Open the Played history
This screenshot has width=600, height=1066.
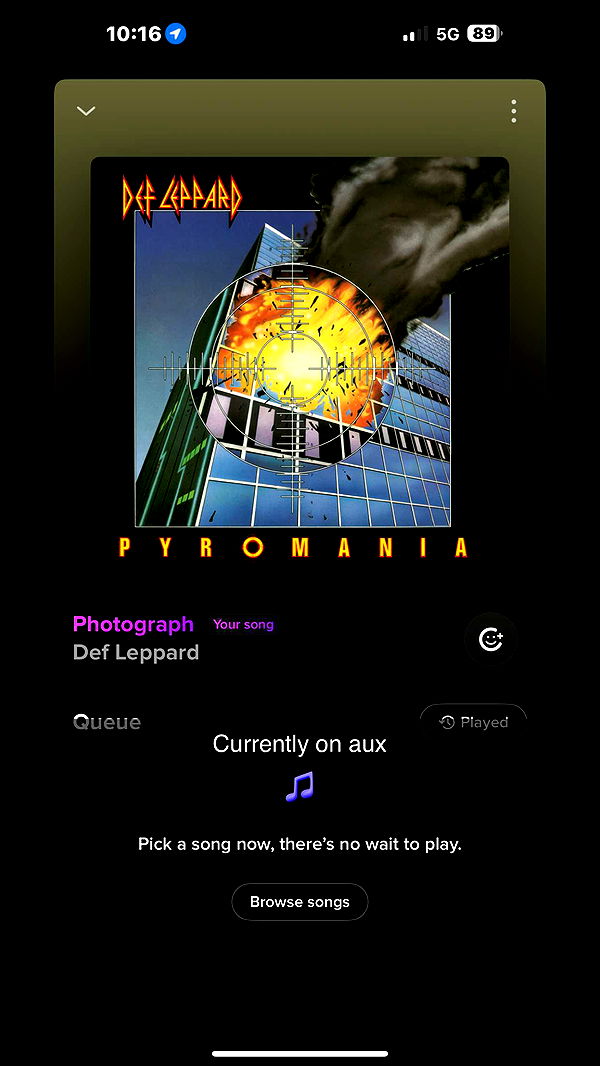[x=473, y=722]
